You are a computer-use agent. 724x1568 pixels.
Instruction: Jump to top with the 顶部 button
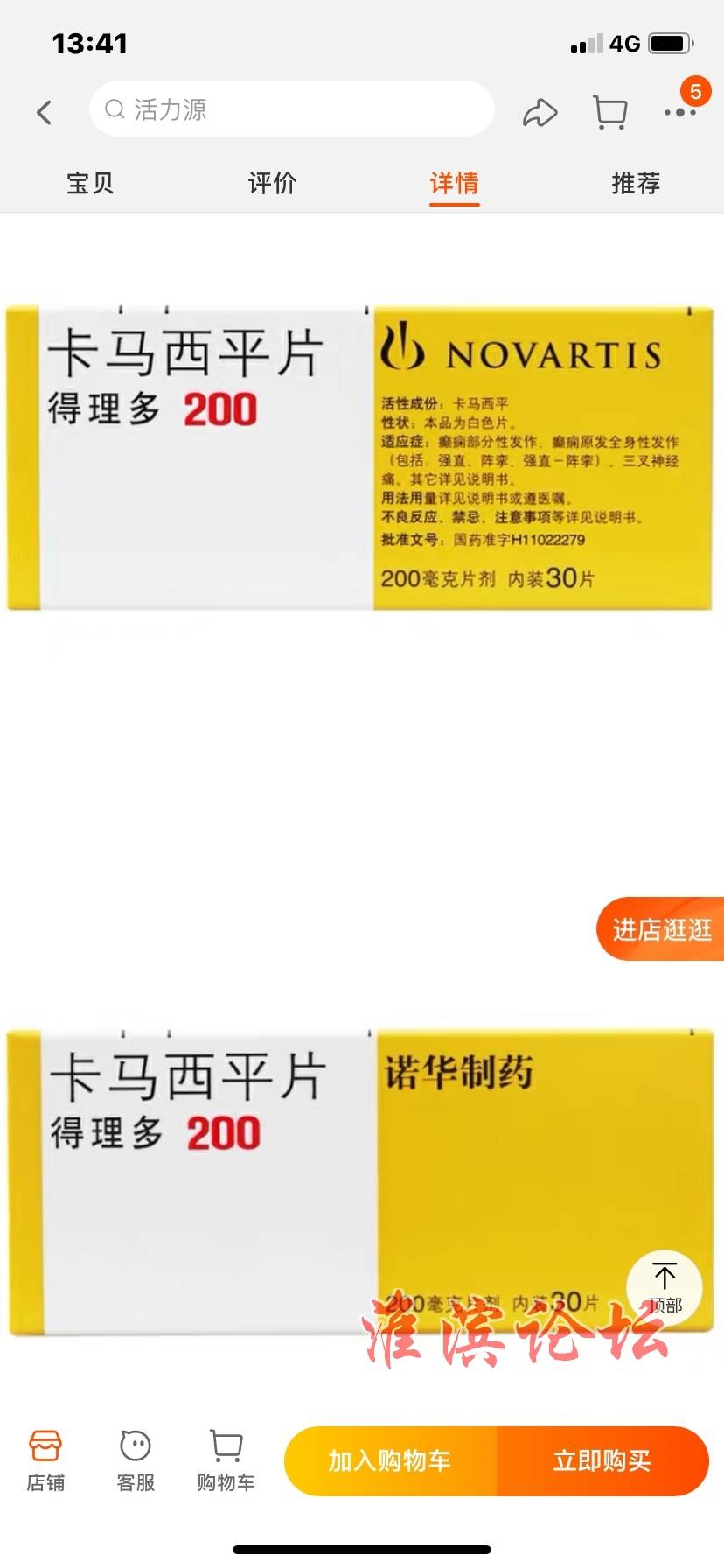(x=665, y=1287)
